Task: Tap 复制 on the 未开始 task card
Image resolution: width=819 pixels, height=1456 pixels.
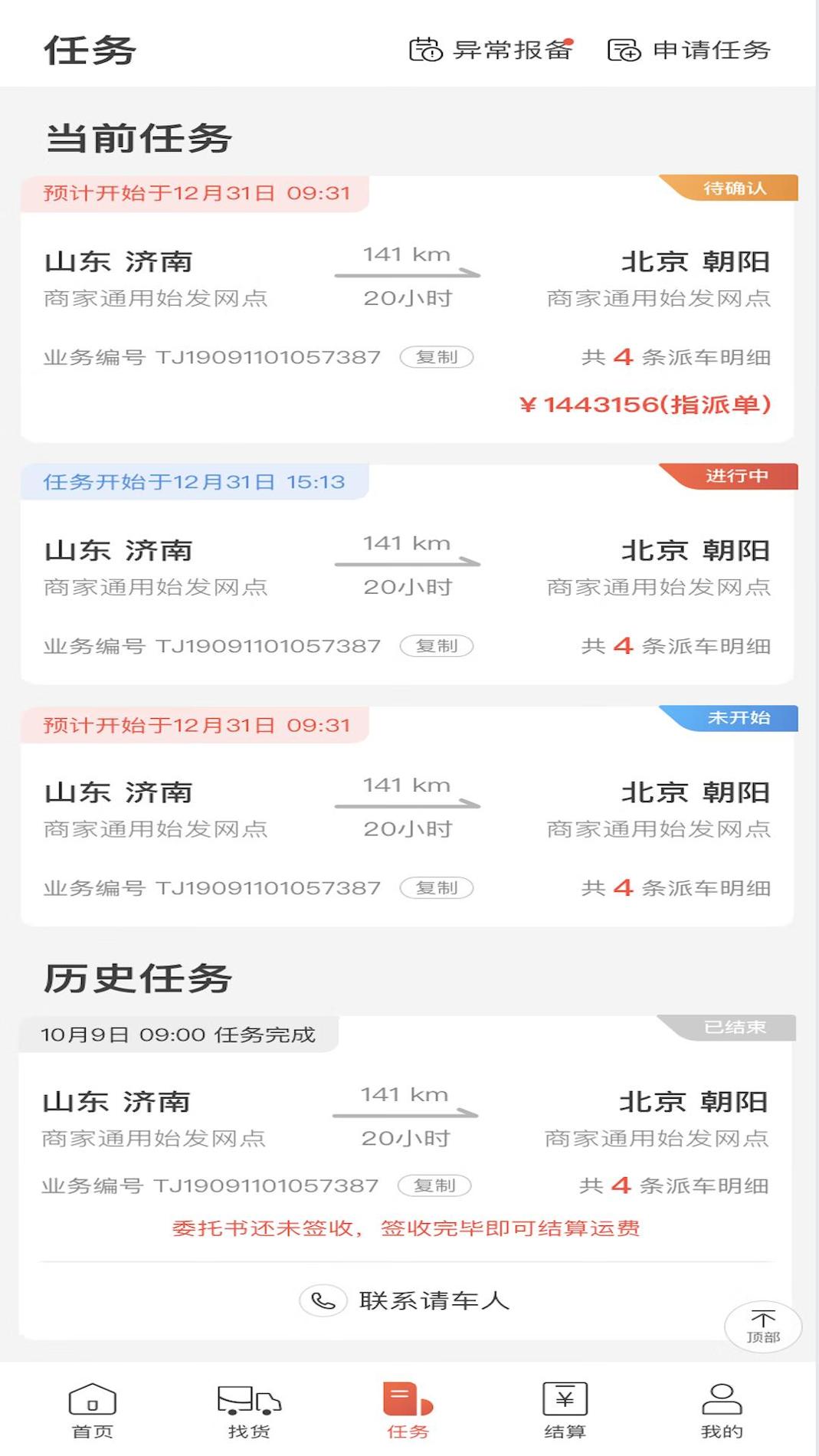Action: 435,888
